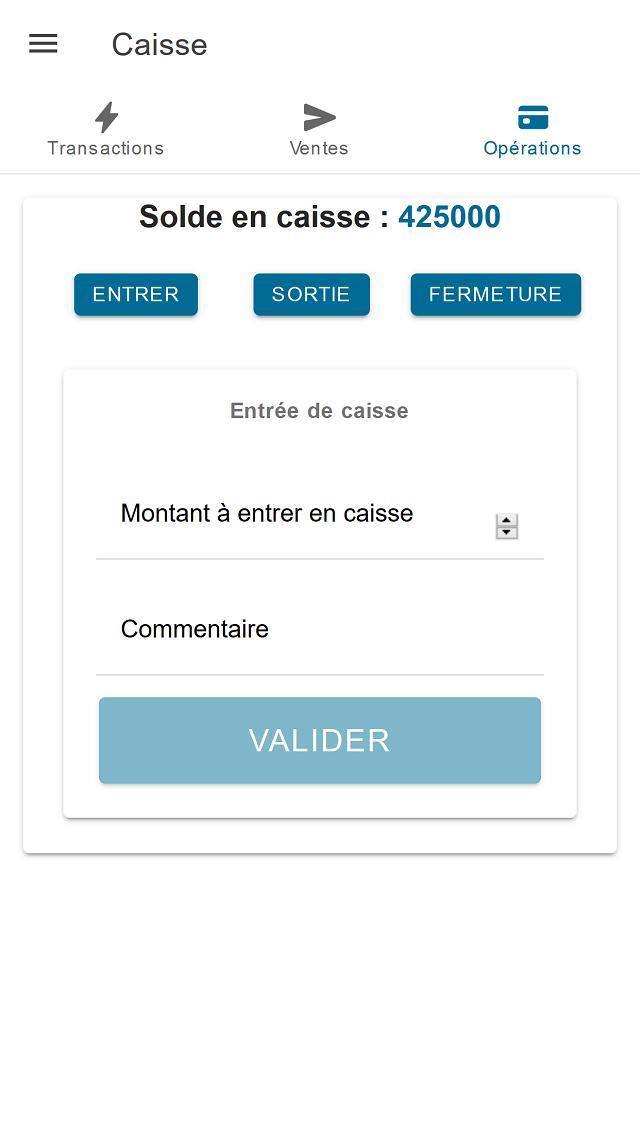Submit with the VALIDER button
Viewport: 640px width, 1137px height.
click(x=319, y=740)
